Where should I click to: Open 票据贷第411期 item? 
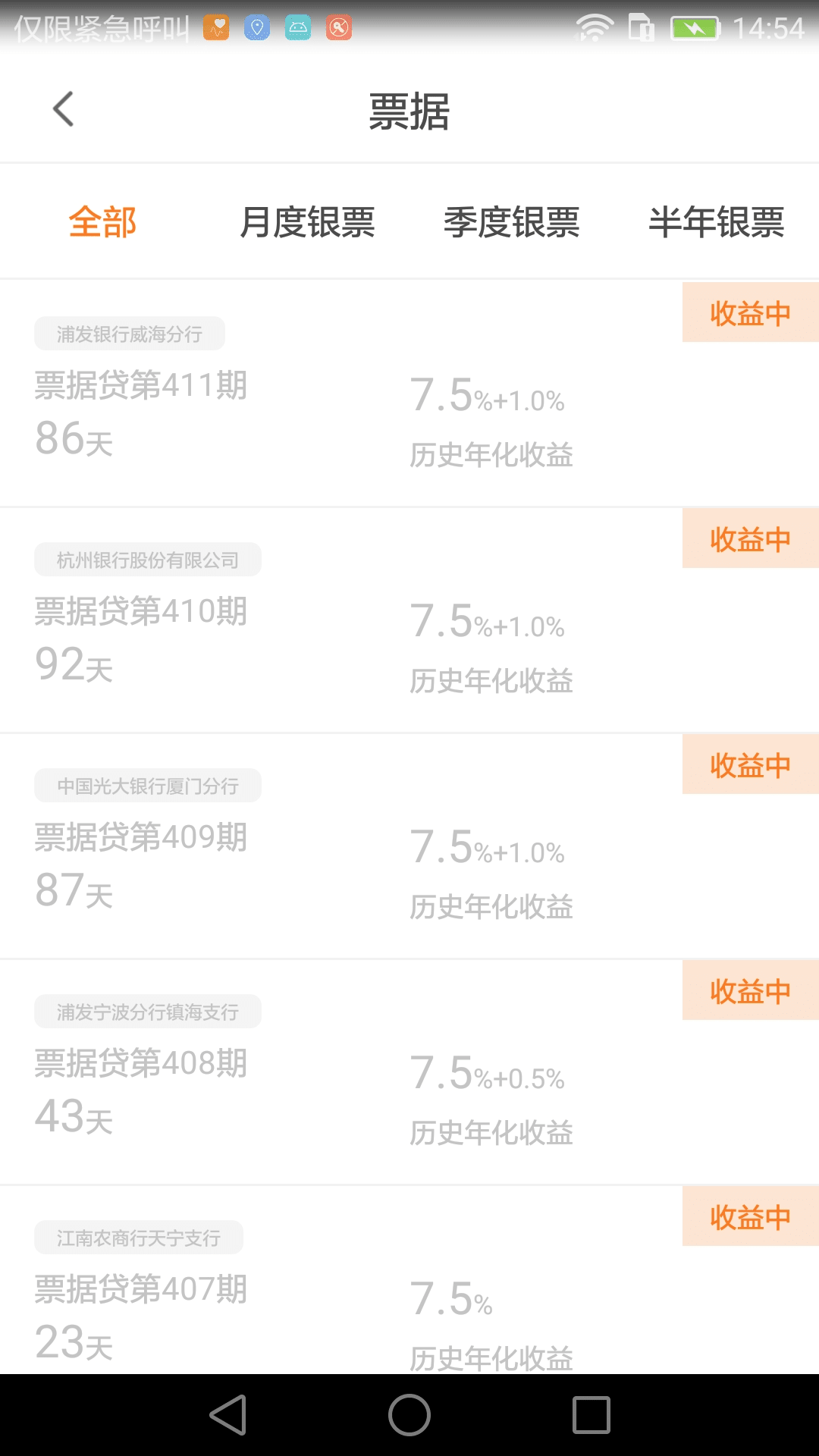tap(409, 394)
